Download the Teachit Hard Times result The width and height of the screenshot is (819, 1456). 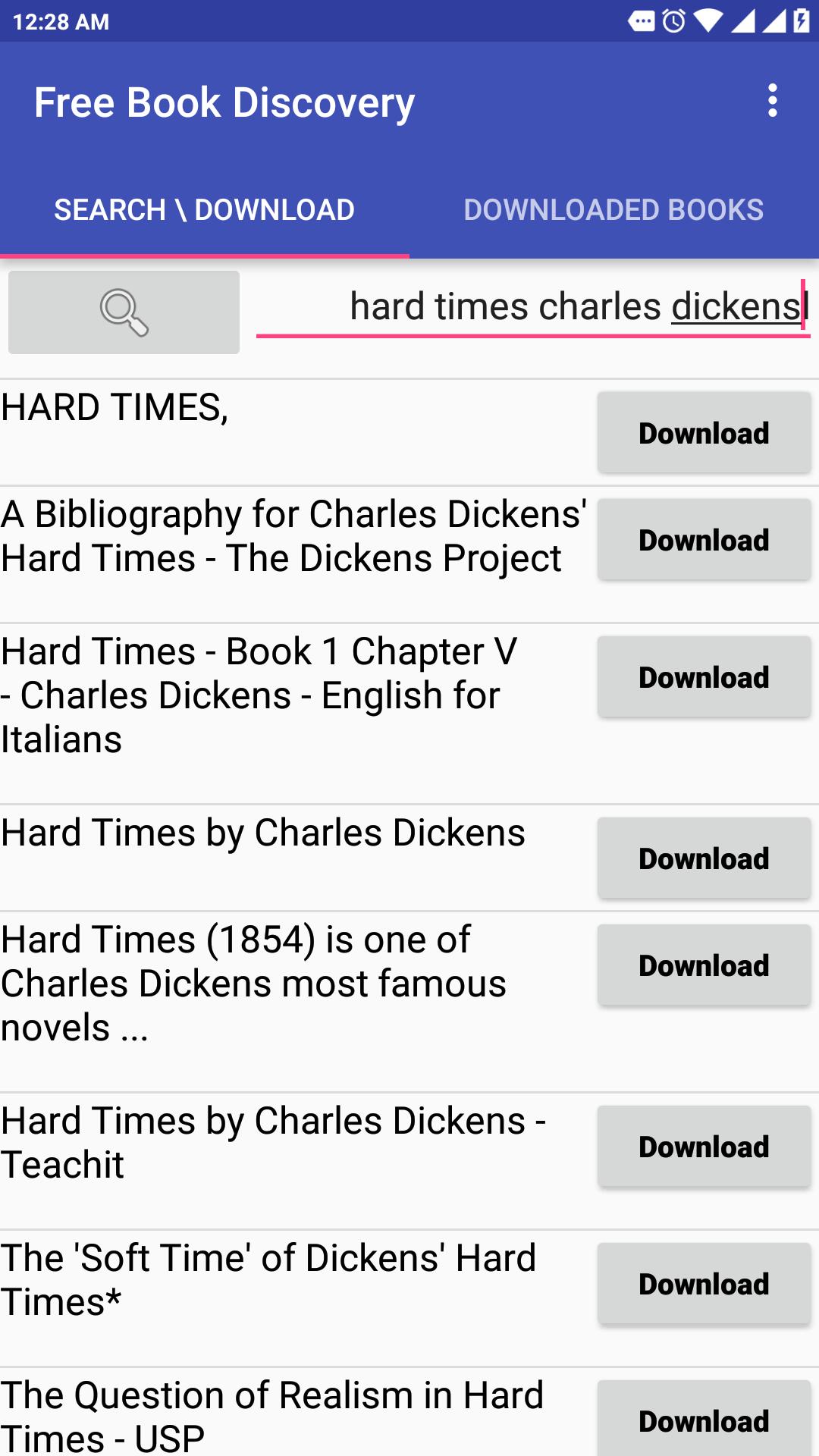(704, 1147)
